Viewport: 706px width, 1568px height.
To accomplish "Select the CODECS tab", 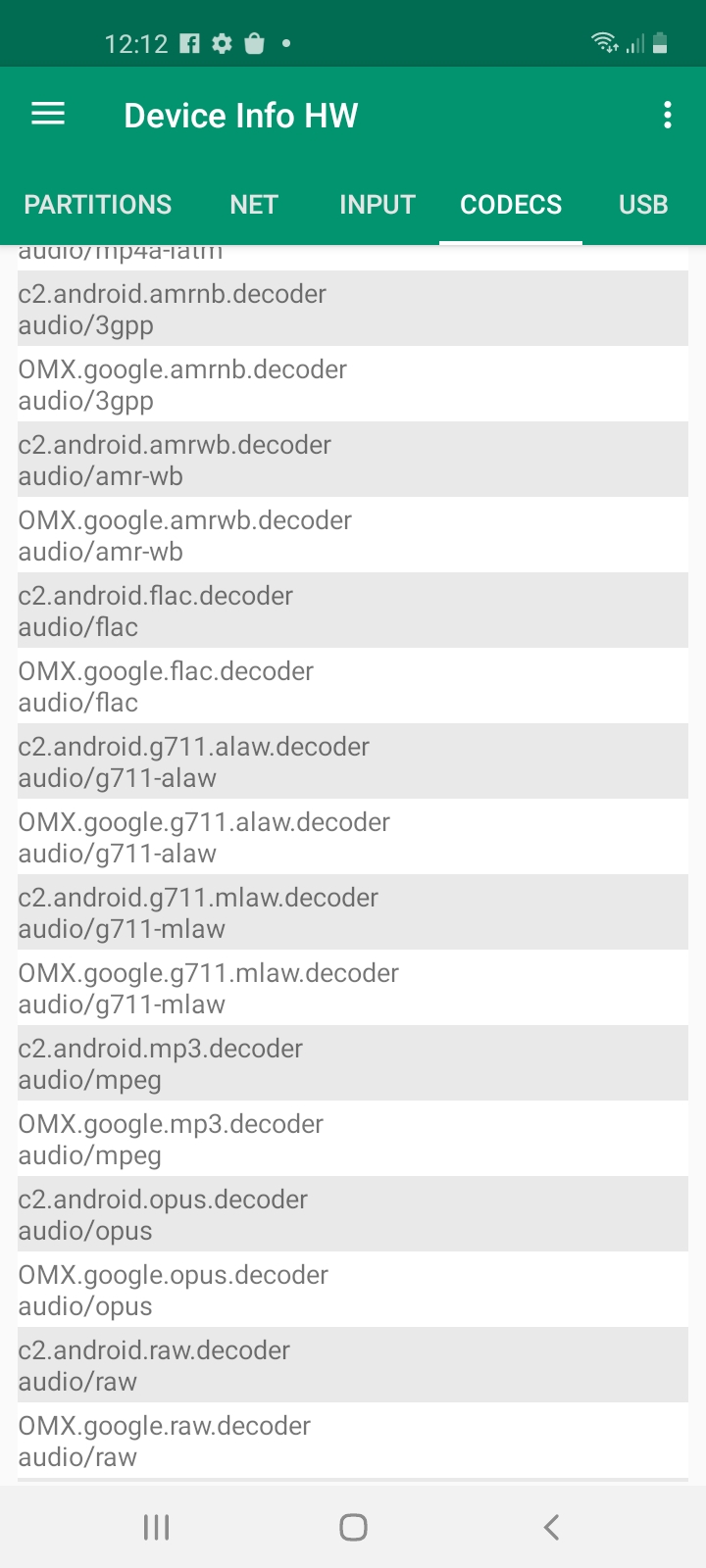I will pos(511,205).
